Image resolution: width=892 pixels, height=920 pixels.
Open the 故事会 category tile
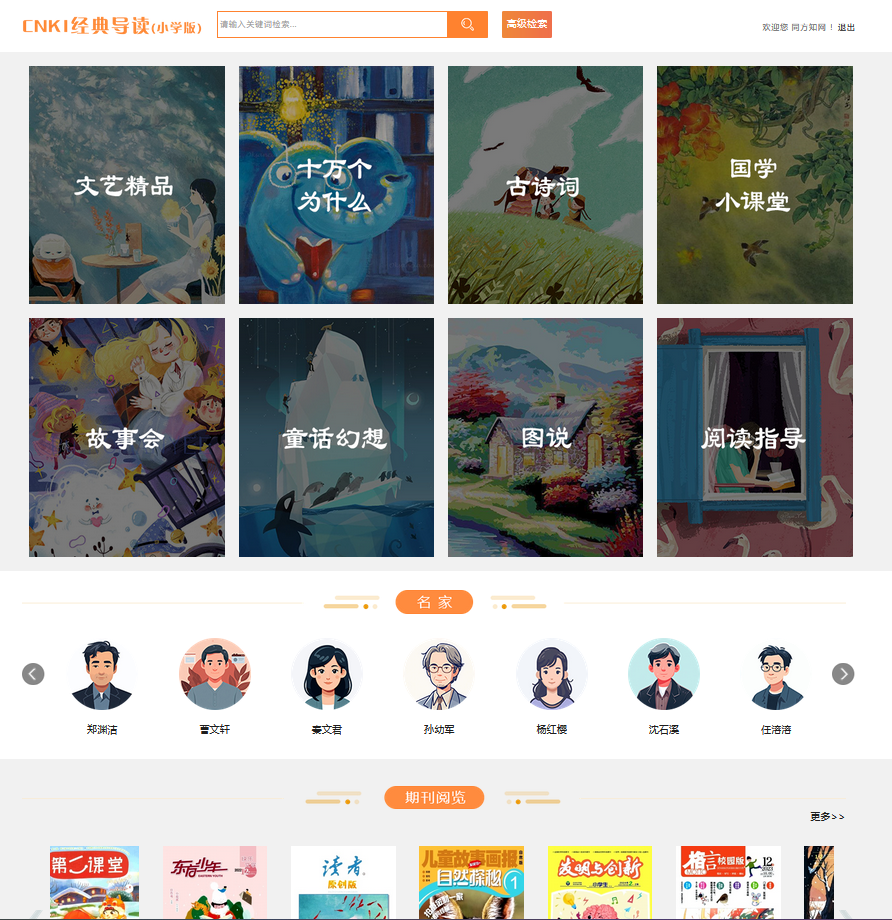pos(127,437)
